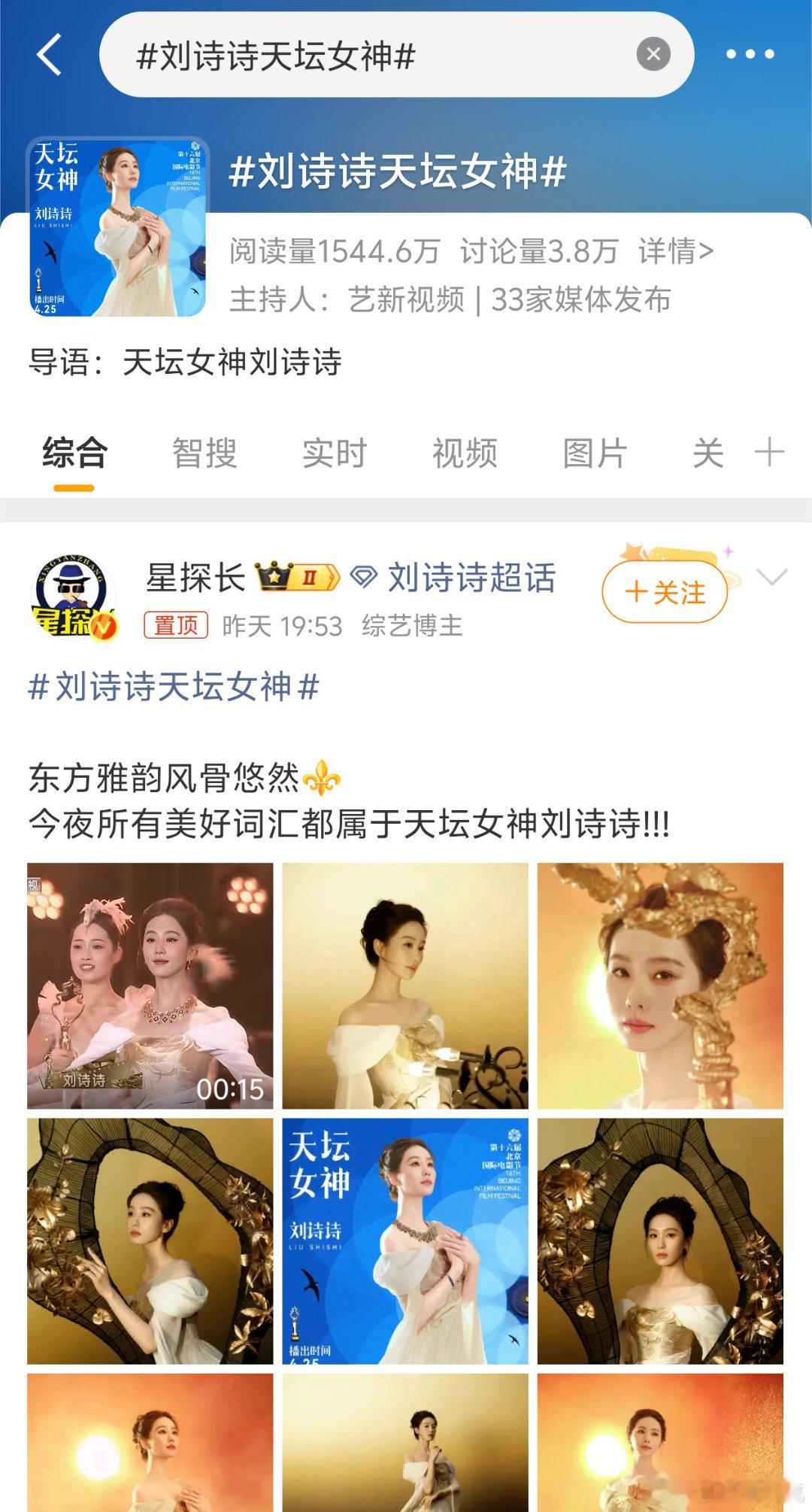Follow 星探长 via the +关注 button

665,592
